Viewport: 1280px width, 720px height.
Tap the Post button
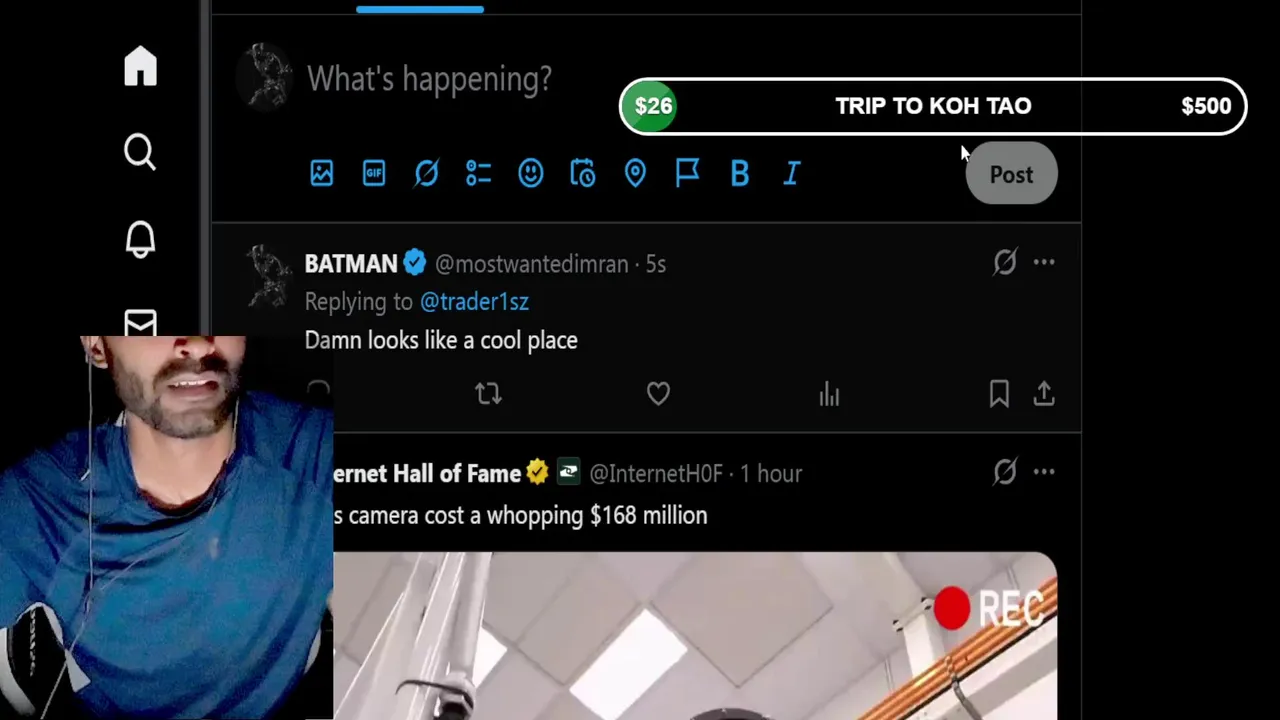tap(1011, 174)
